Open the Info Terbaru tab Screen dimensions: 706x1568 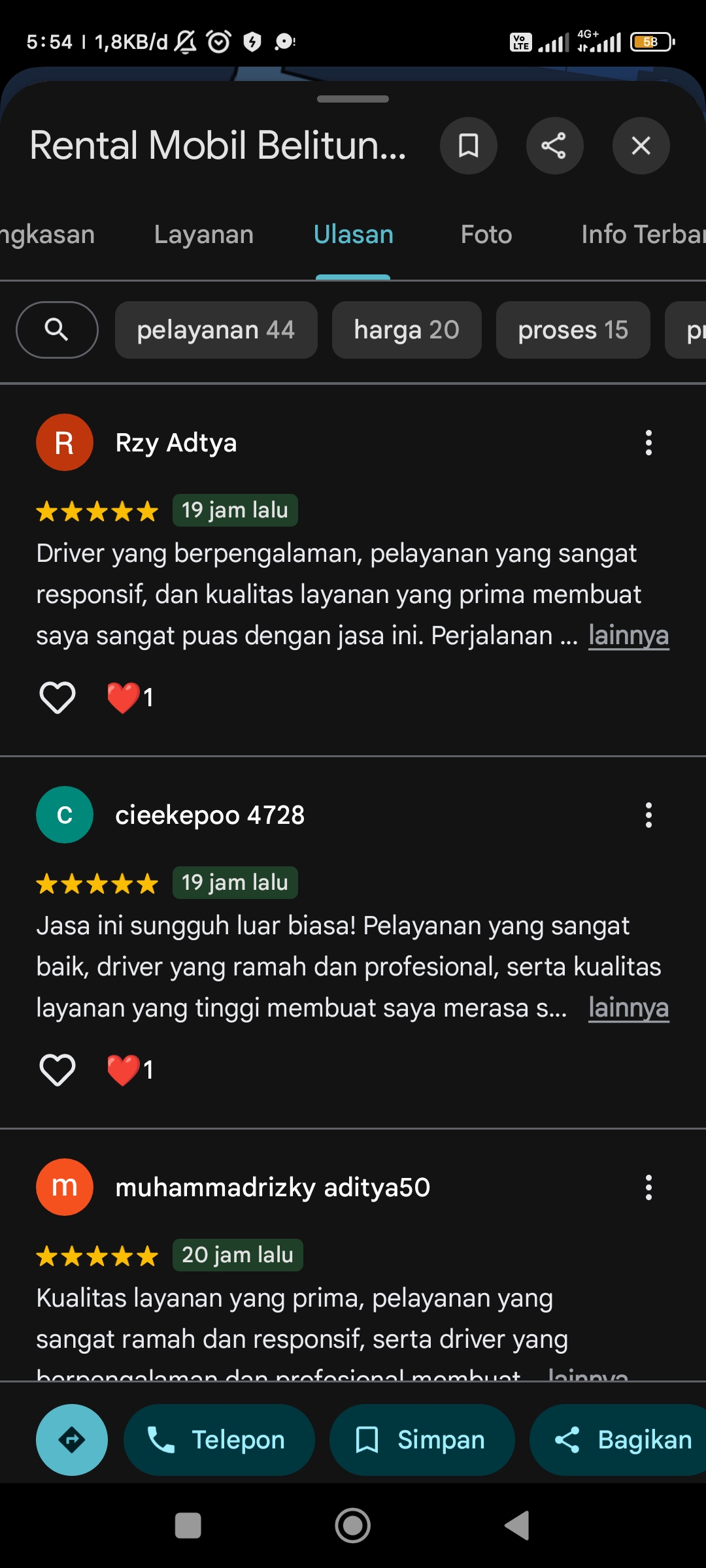643,235
